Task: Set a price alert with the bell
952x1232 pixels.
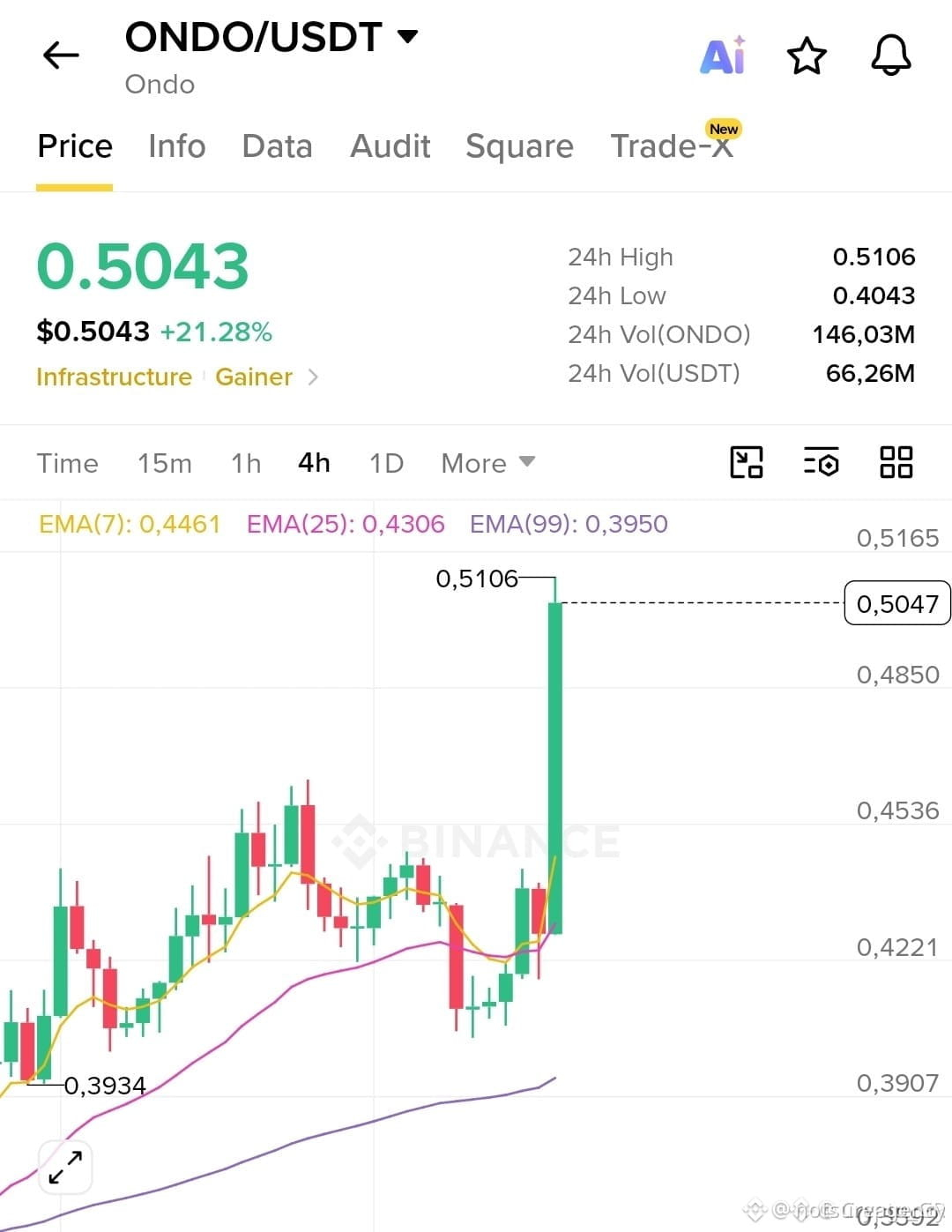Action: (891, 56)
